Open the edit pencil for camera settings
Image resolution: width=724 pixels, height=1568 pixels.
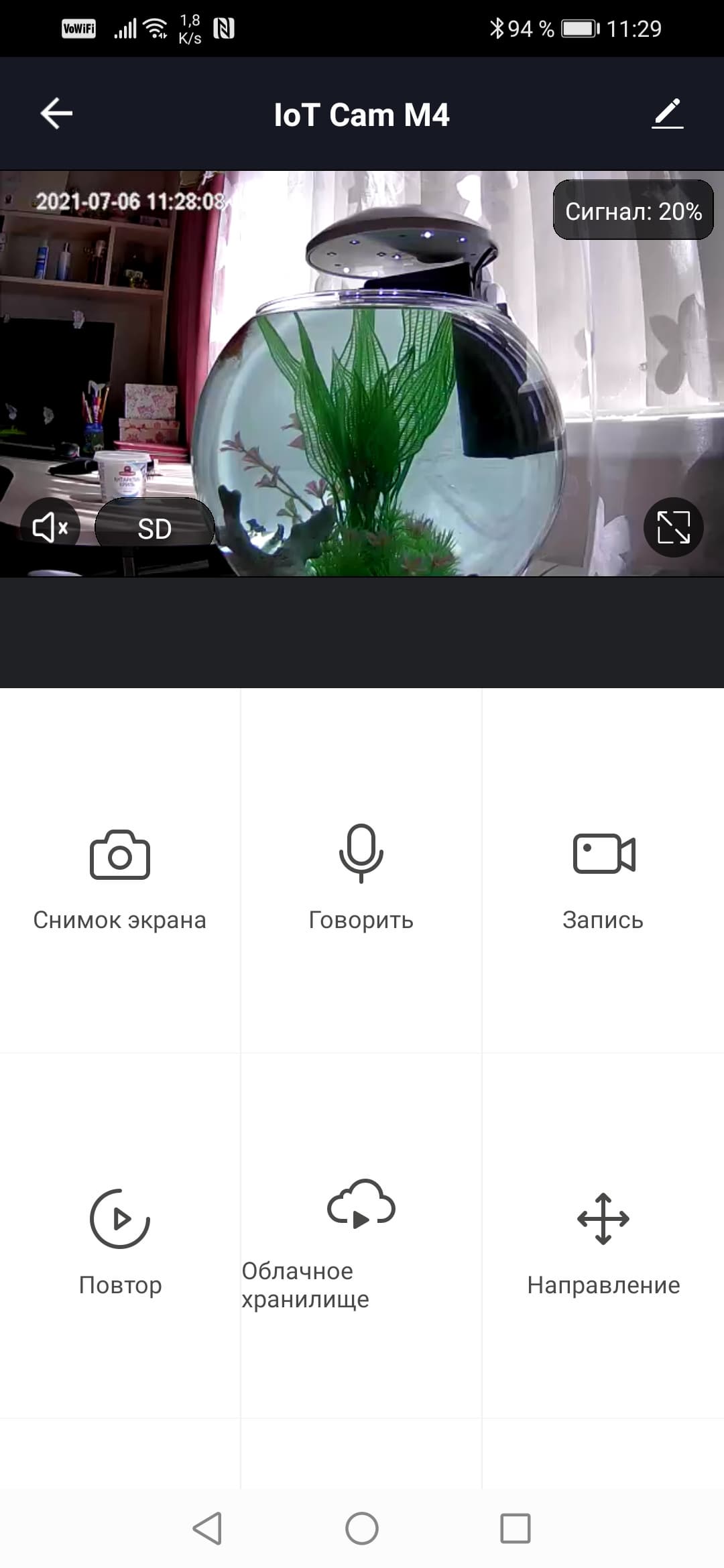tap(667, 113)
